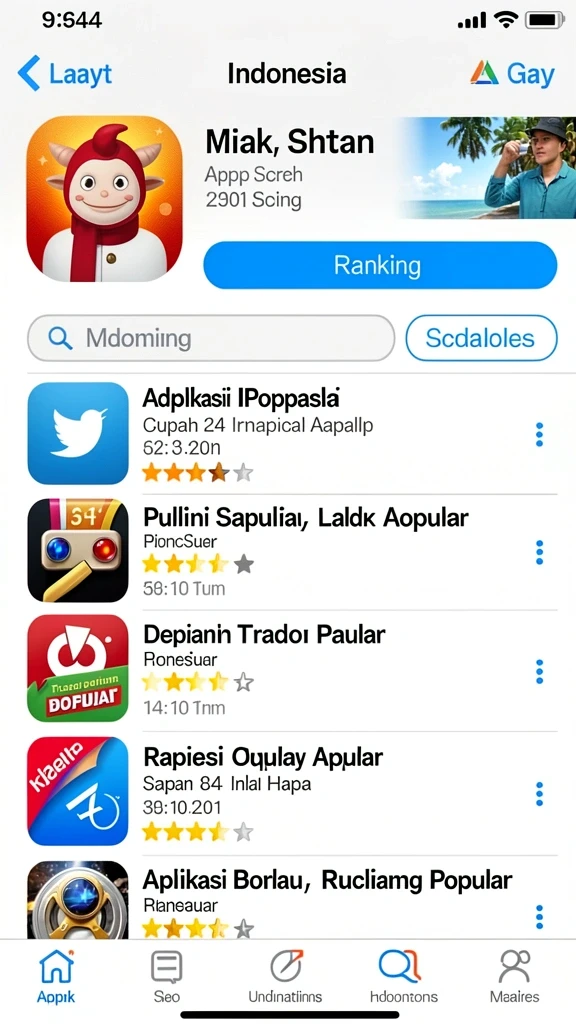Tap the blue Ranking button
This screenshot has width=576, height=1024.
[x=380, y=265]
